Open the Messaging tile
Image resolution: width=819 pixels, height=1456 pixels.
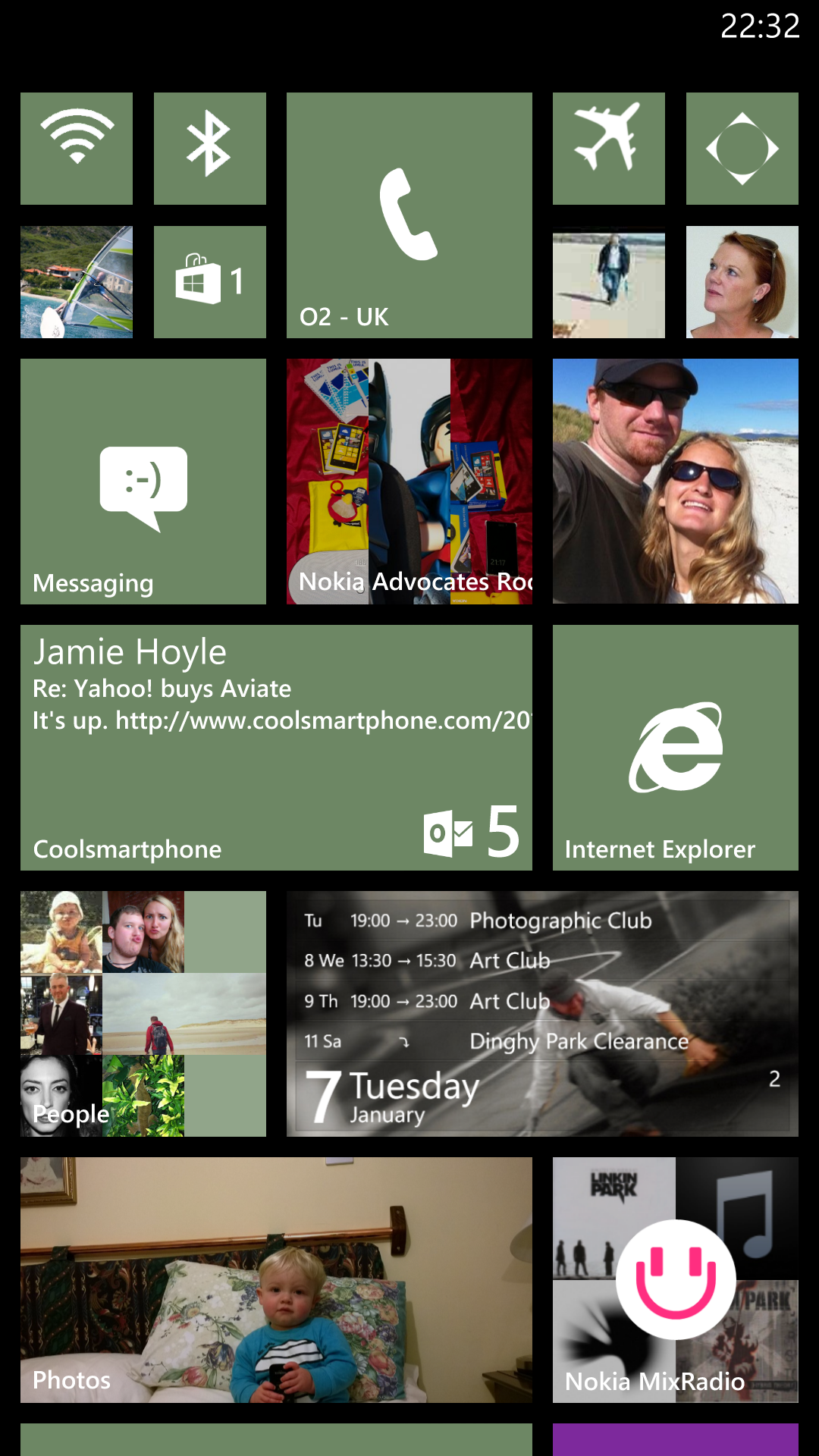pos(143,482)
